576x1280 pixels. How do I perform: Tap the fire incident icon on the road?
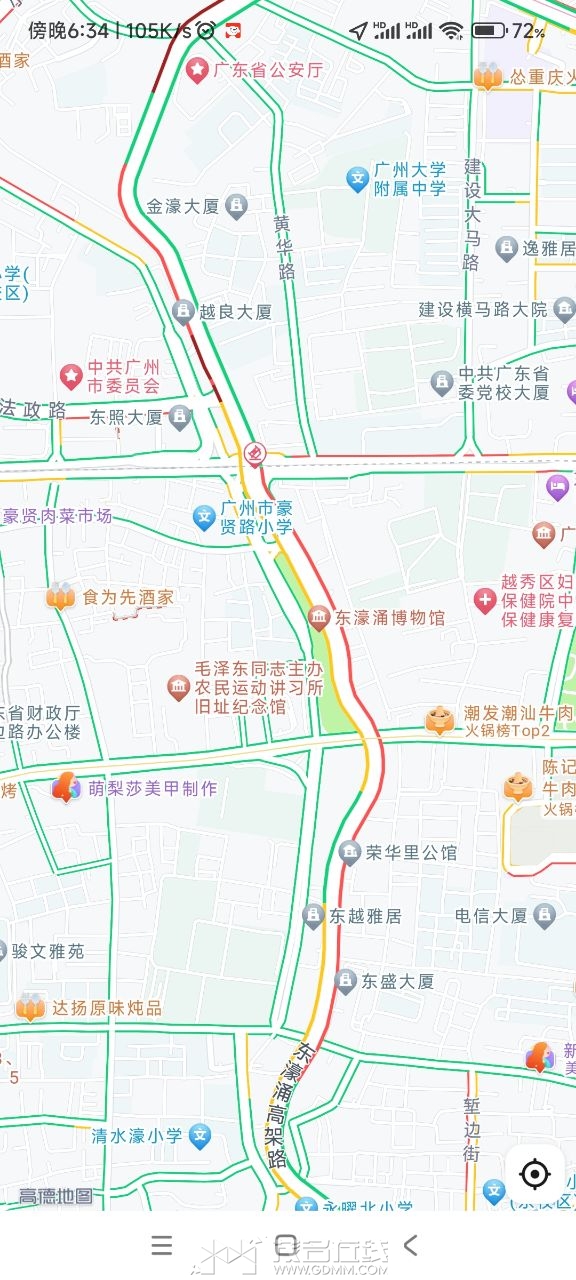255,456
